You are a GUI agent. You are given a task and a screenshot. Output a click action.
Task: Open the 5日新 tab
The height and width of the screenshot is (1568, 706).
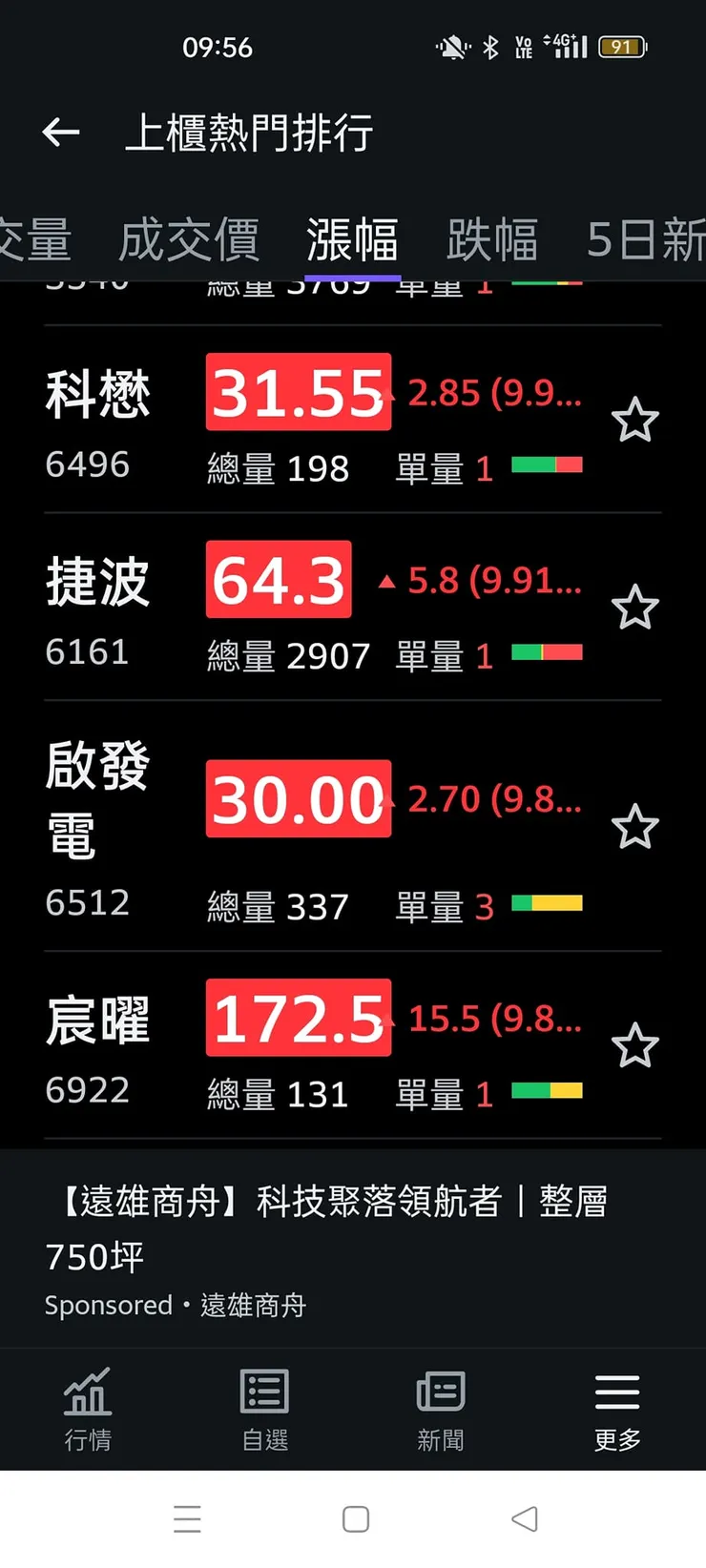point(646,239)
